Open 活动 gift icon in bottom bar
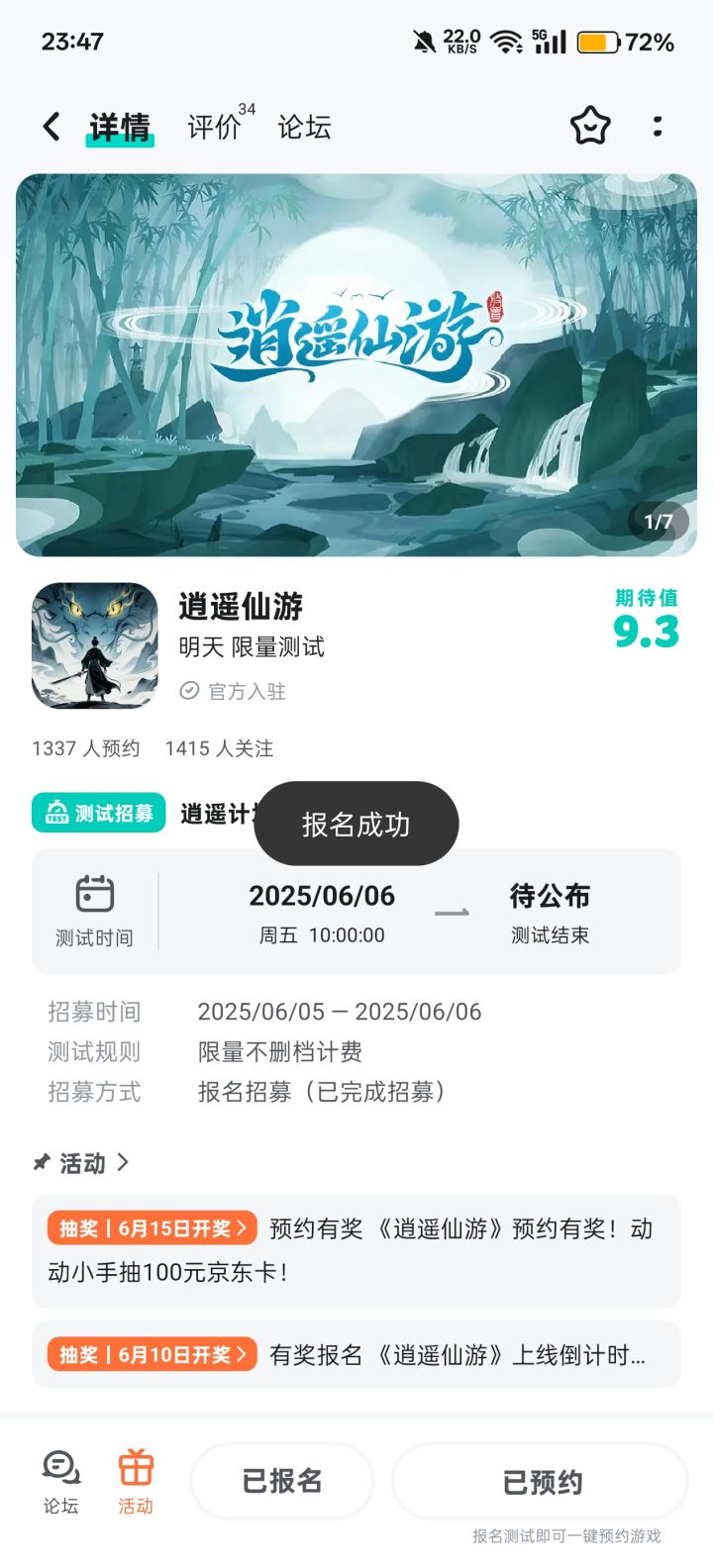 [x=136, y=1482]
